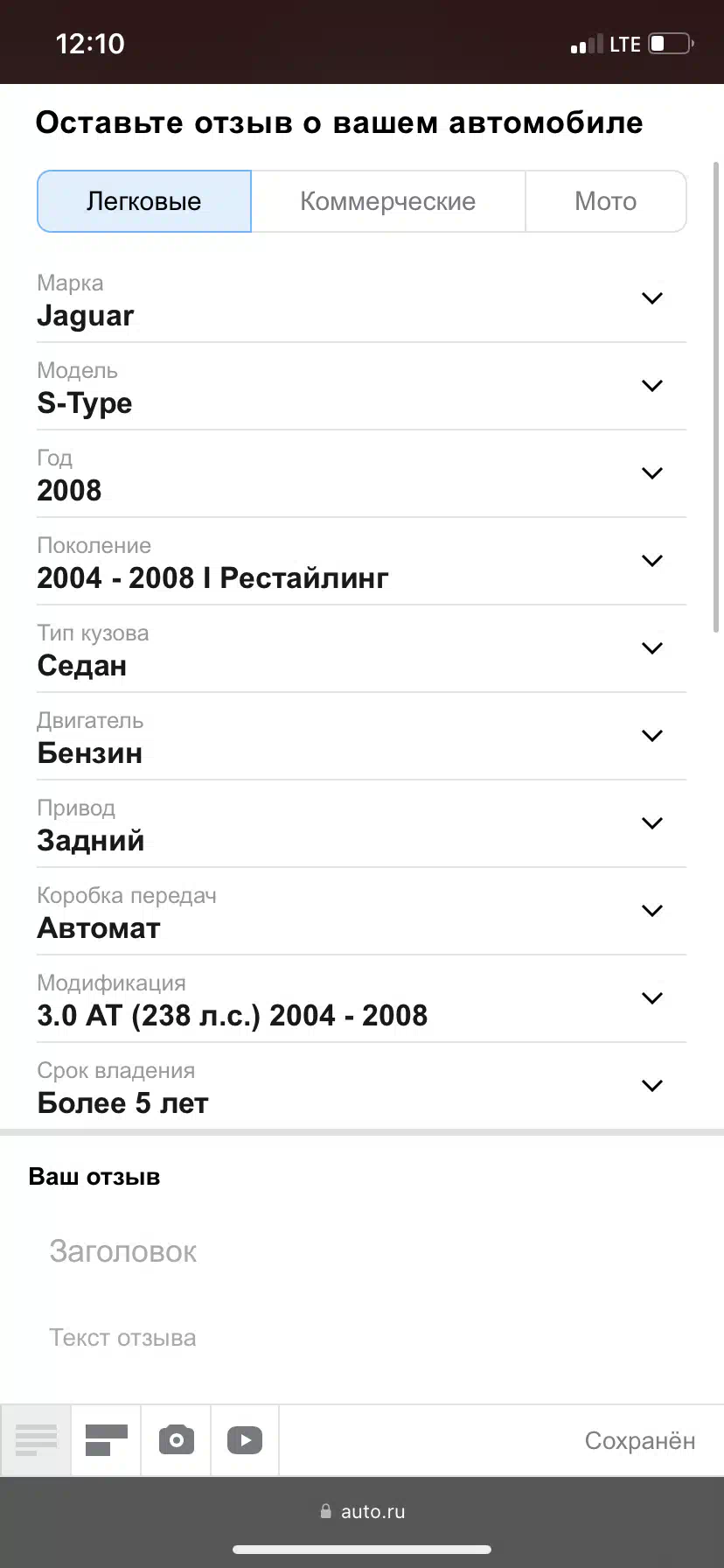Image resolution: width=724 pixels, height=1568 pixels.
Task: Open the Двигатель dropdown showing Бензин
Action: (361, 737)
